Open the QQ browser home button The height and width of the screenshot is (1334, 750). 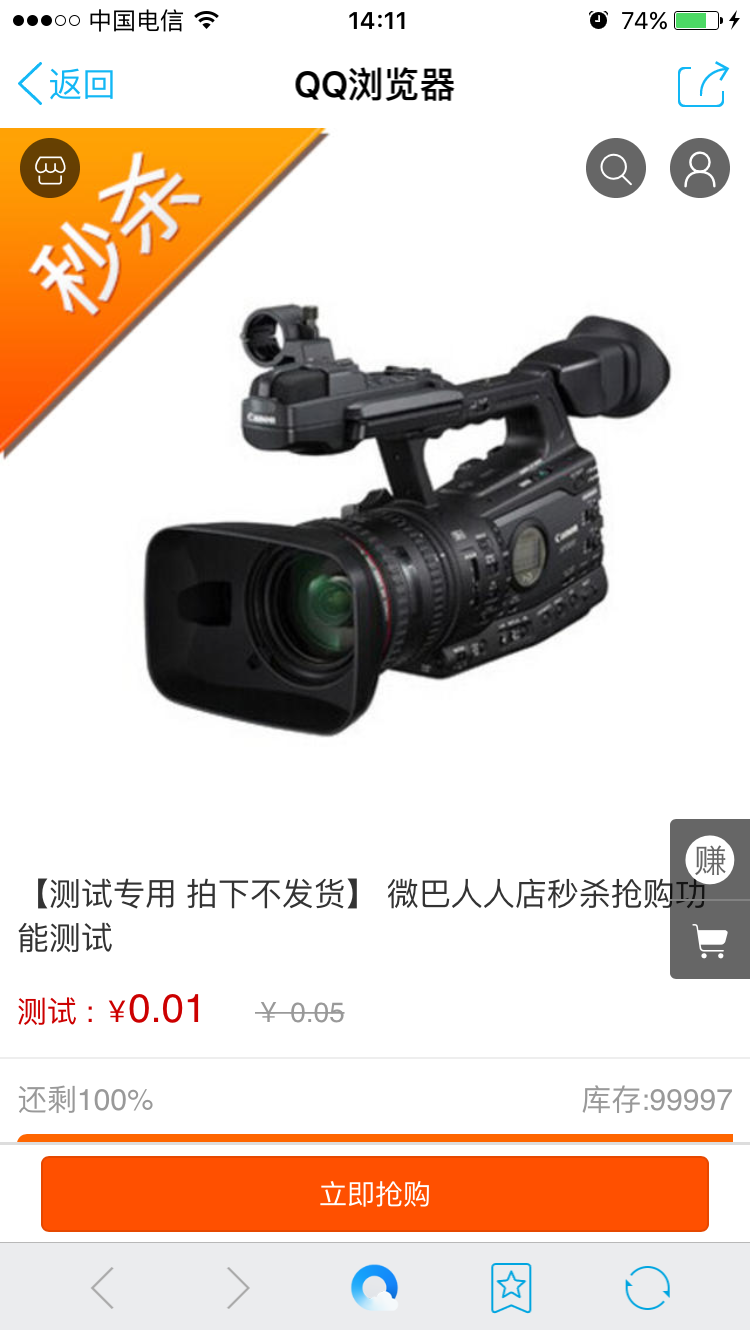coord(375,1288)
